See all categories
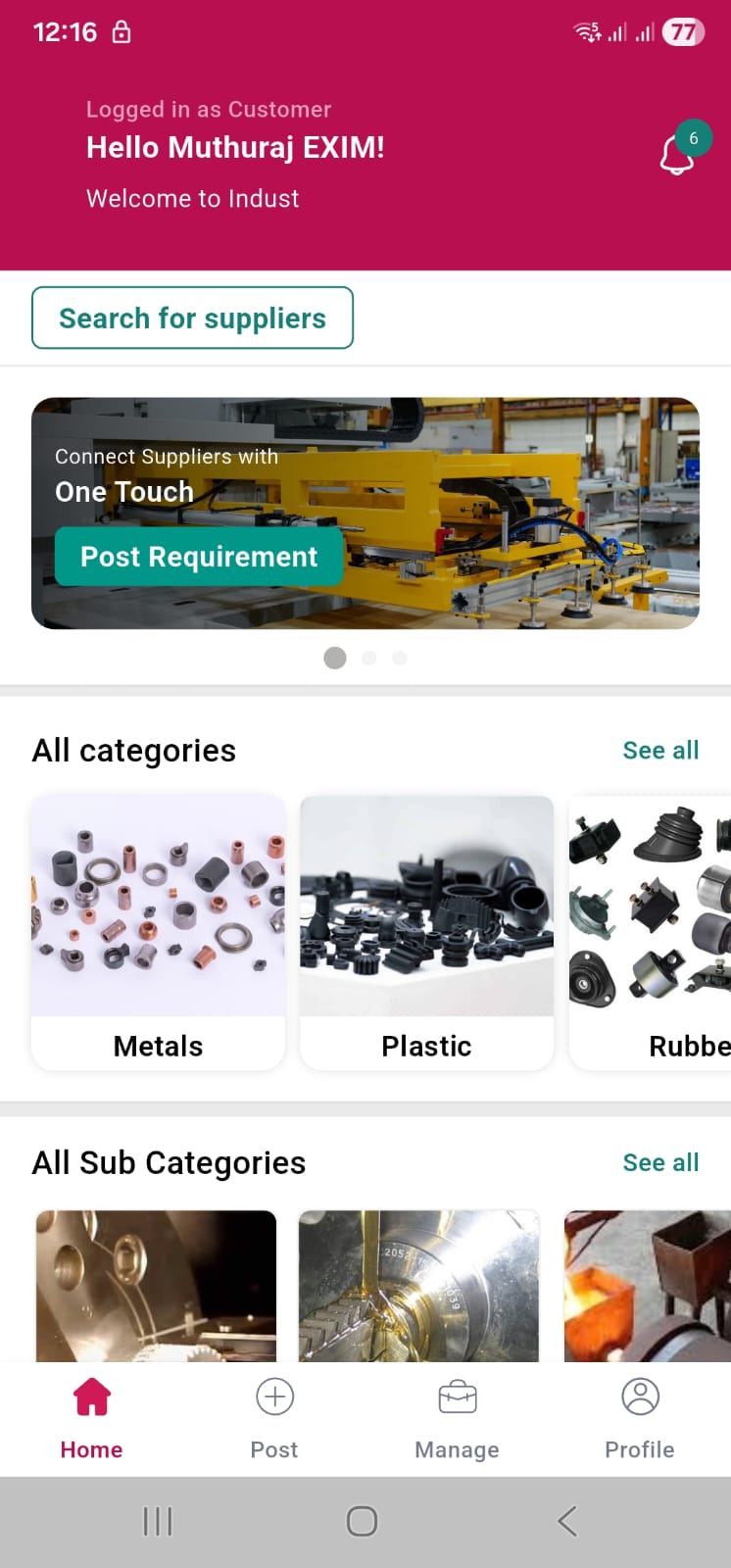This screenshot has width=731, height=1568. point(660,751)
